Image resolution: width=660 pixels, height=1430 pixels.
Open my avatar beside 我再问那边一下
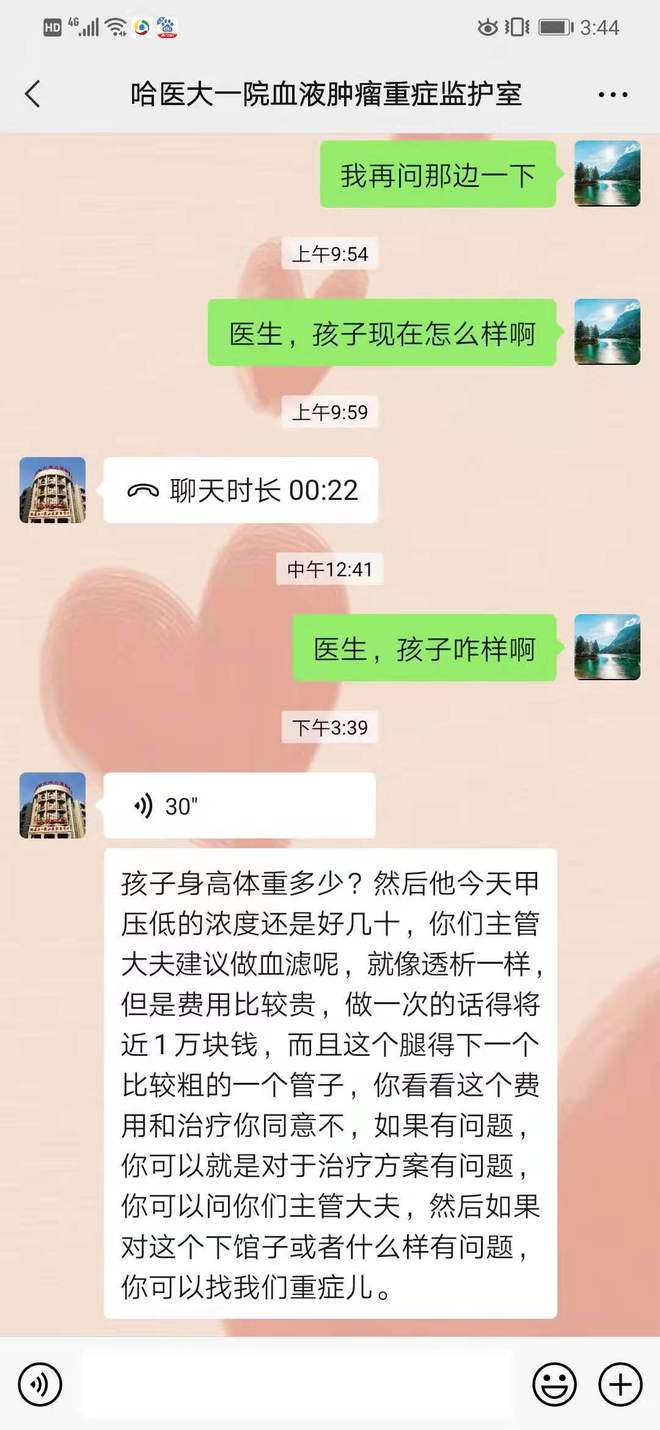point(607,174)
